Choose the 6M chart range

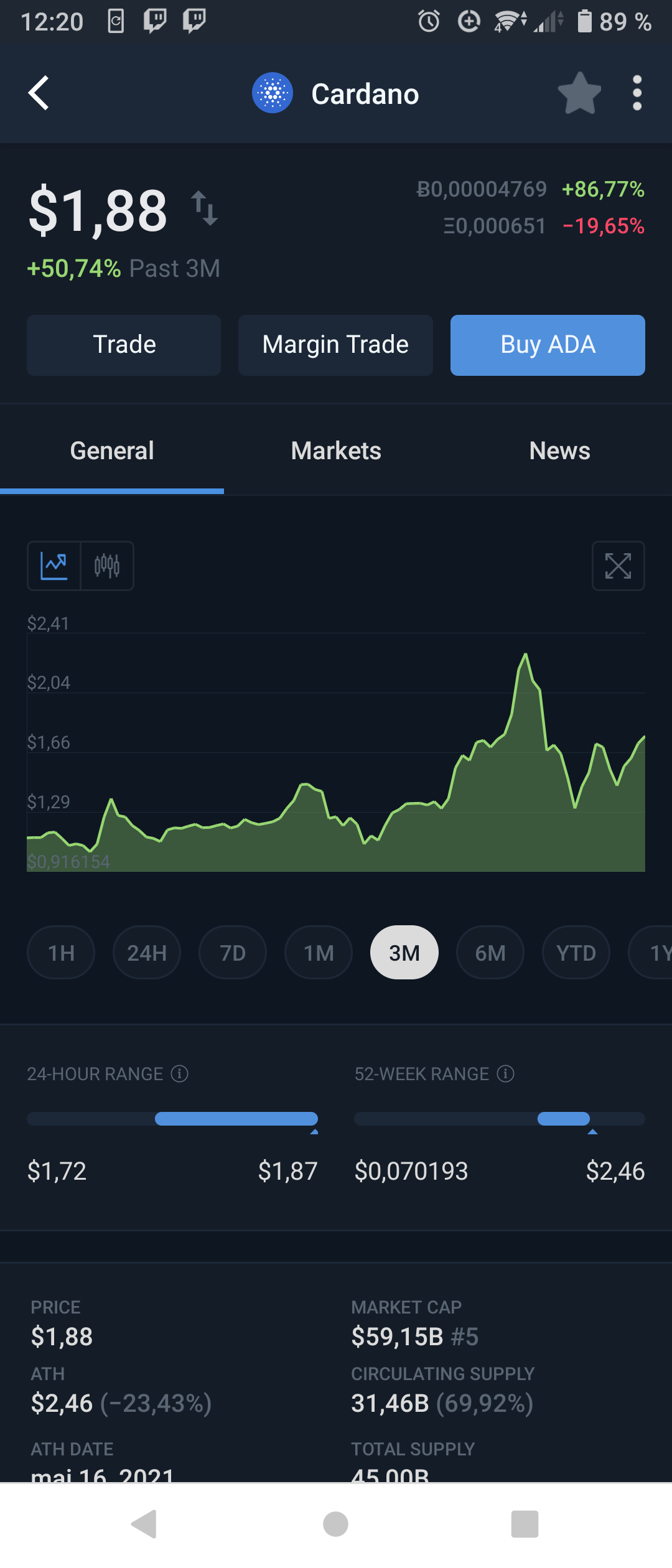tap(490, 952)
